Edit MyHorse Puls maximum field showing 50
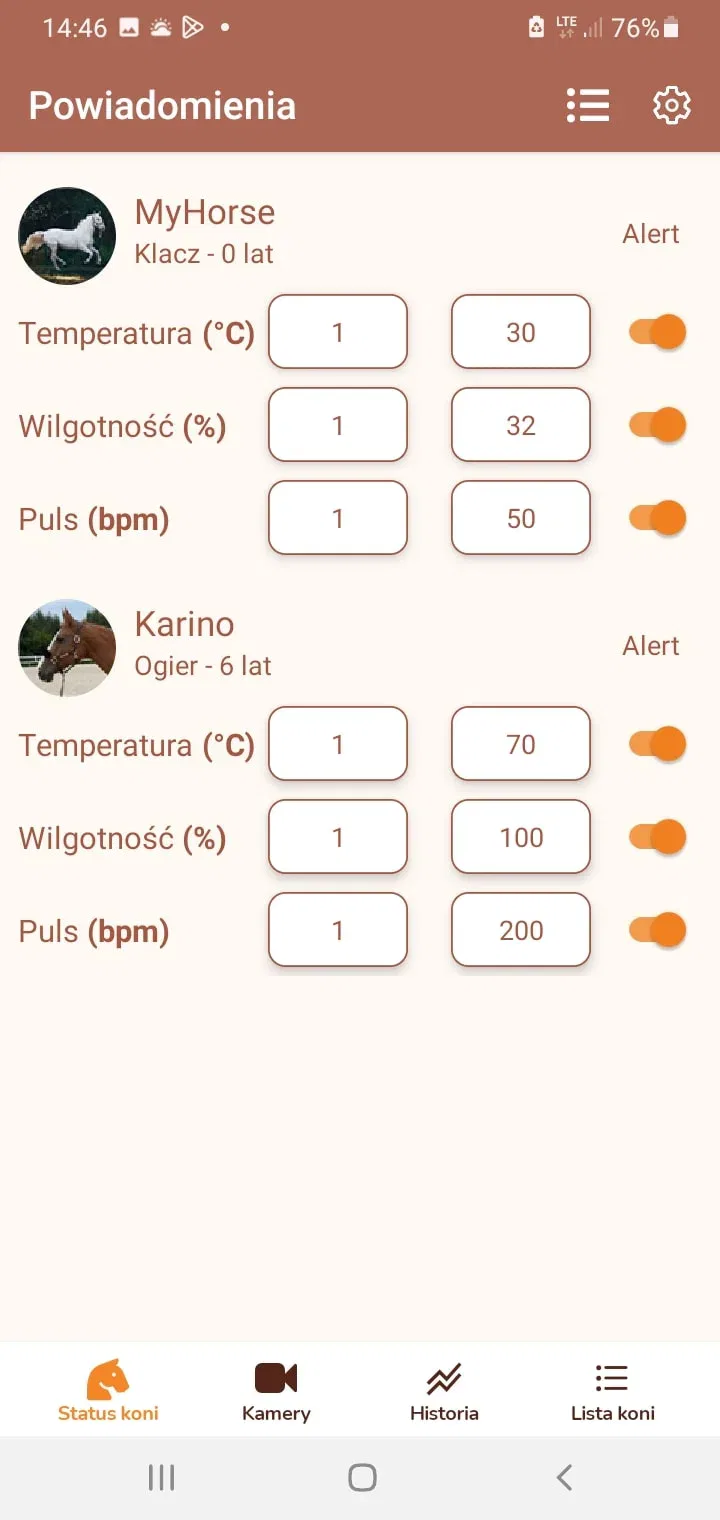This screenshot has width=720, height=1520. (x=520, y=518)
